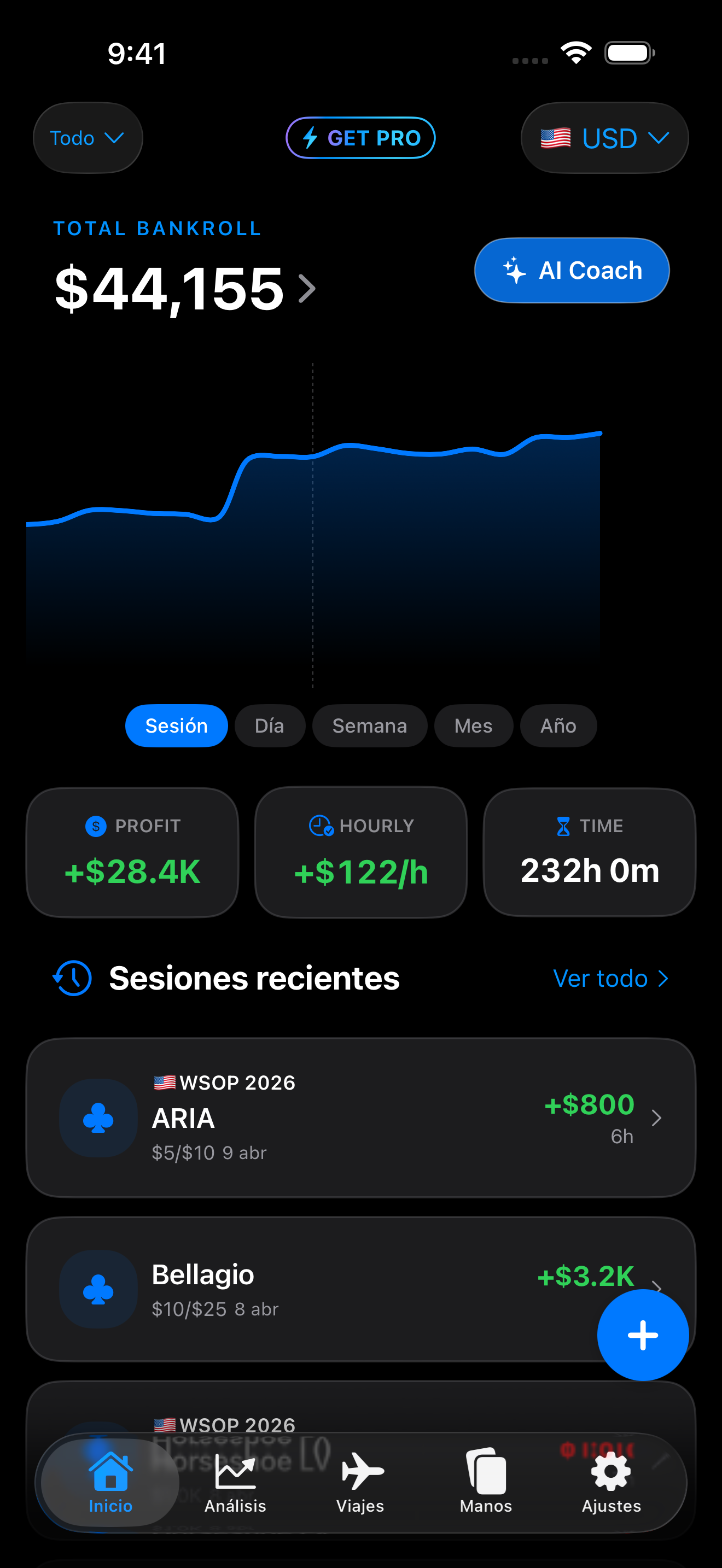Select the Sesión chart range

tap(177, 726)
